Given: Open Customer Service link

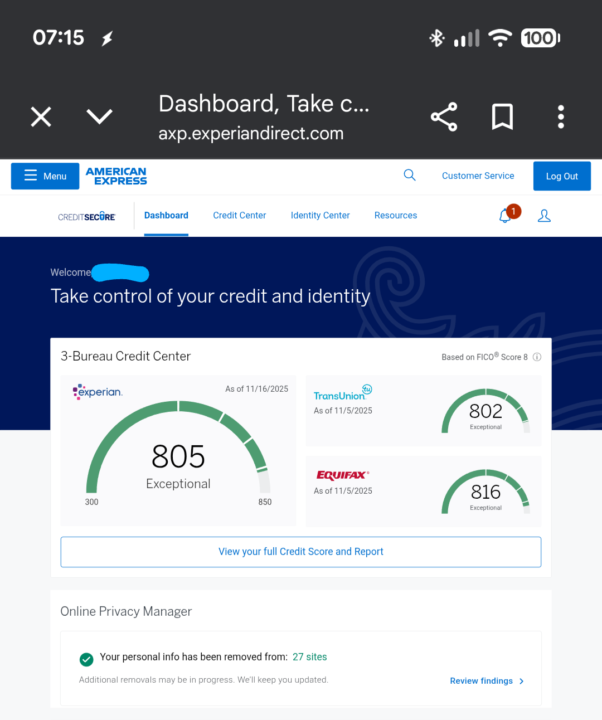Looking at the screenshot, I should pos(478,176).
